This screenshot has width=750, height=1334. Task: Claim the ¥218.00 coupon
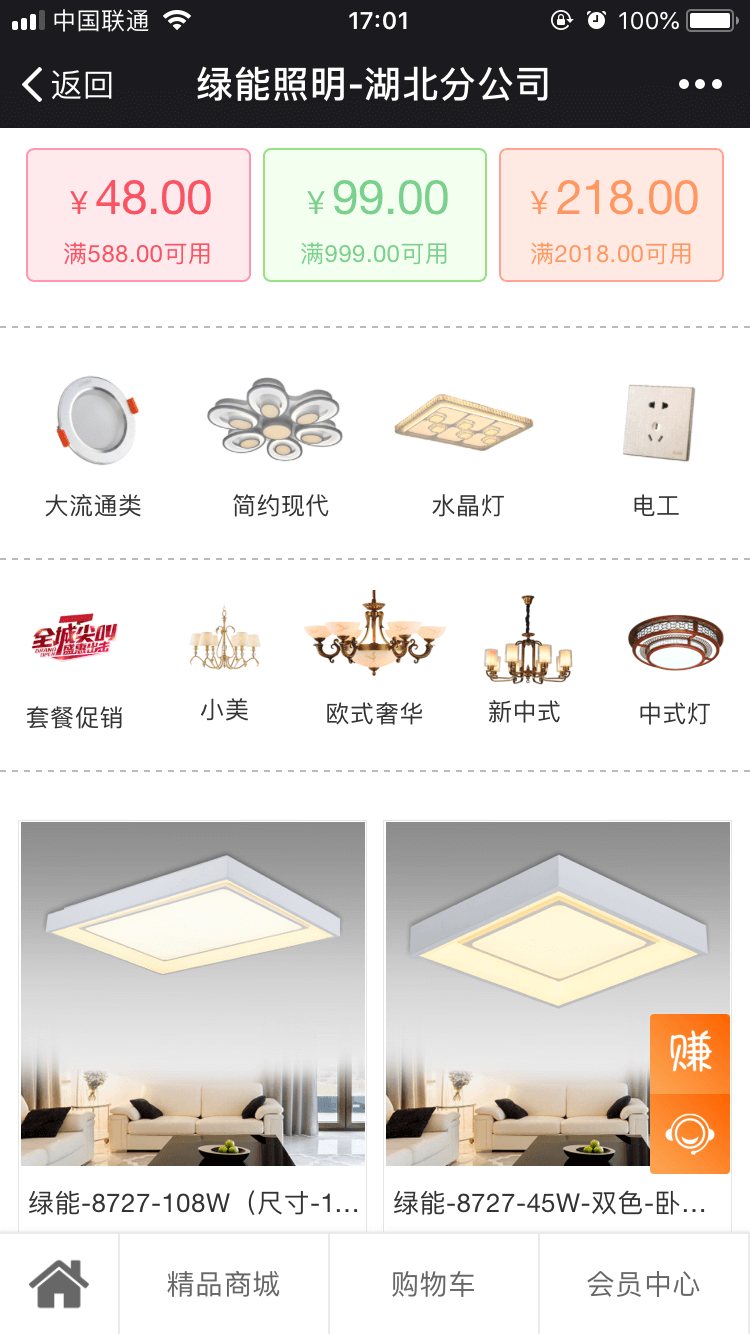611,215
